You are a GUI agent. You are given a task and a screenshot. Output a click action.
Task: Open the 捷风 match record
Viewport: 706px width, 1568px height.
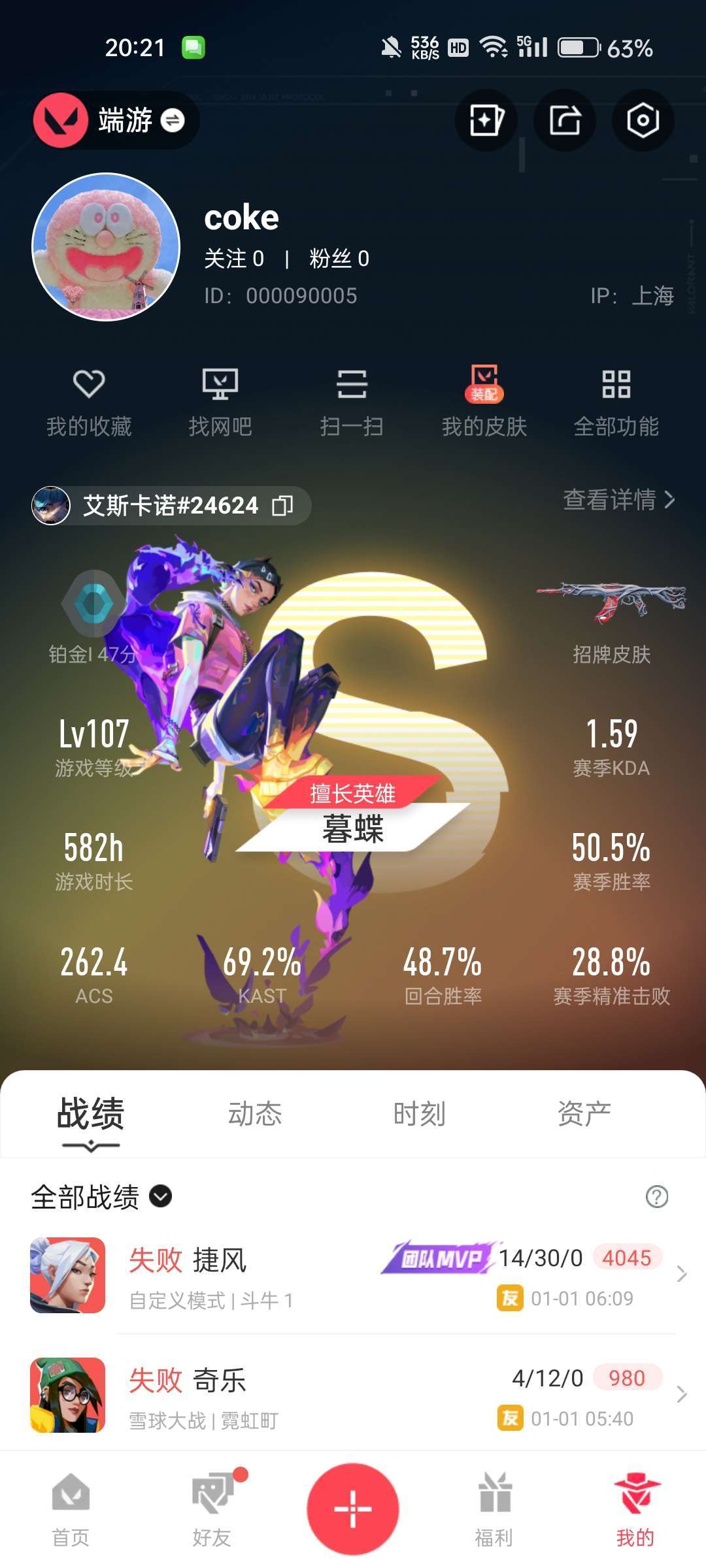coord(353,1275)
